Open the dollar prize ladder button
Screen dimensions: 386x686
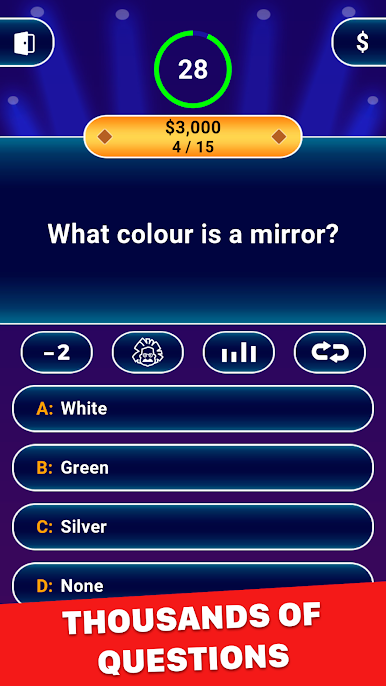click(360, 43)
